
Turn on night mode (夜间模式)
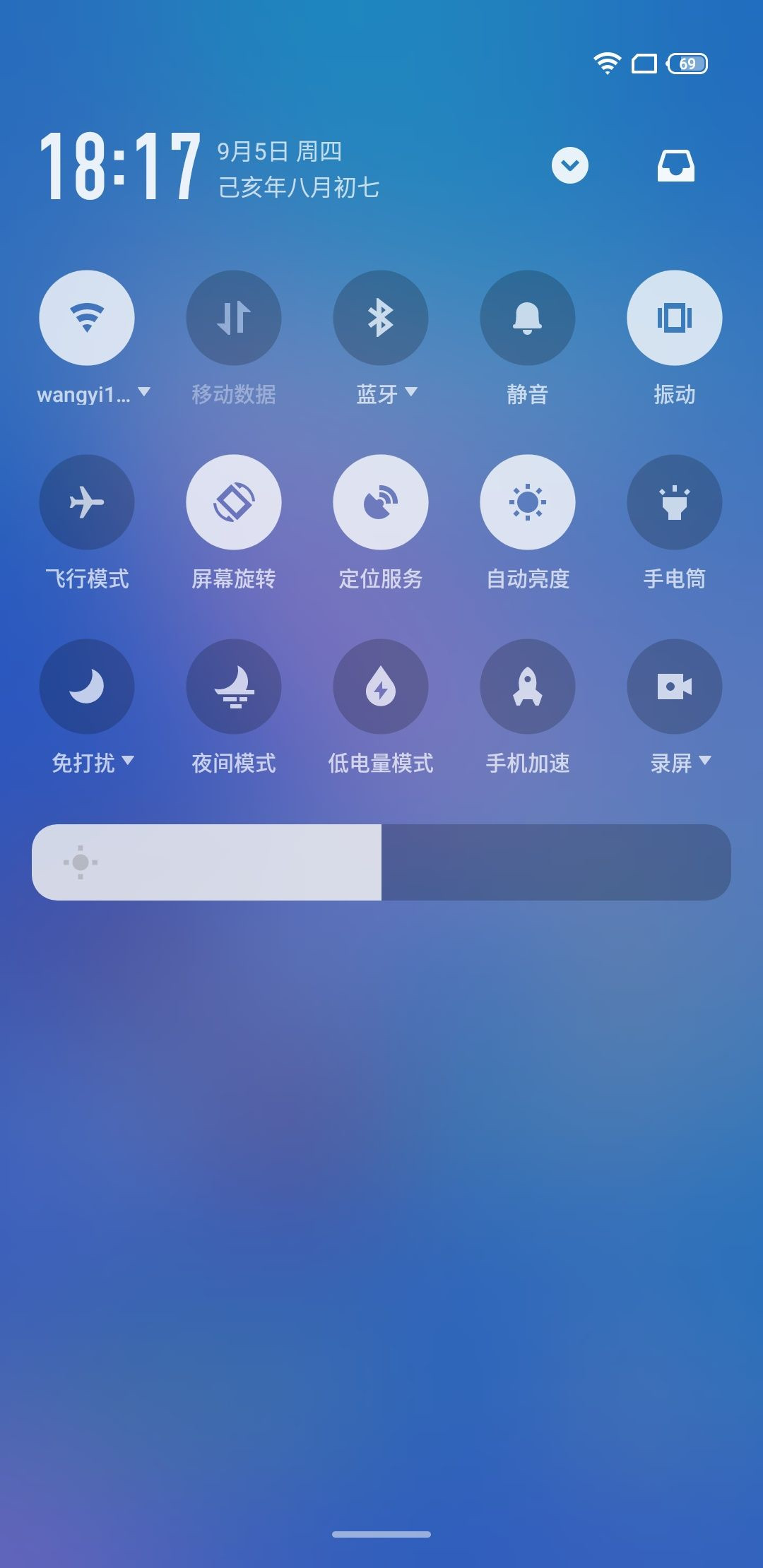coord(234,687)
